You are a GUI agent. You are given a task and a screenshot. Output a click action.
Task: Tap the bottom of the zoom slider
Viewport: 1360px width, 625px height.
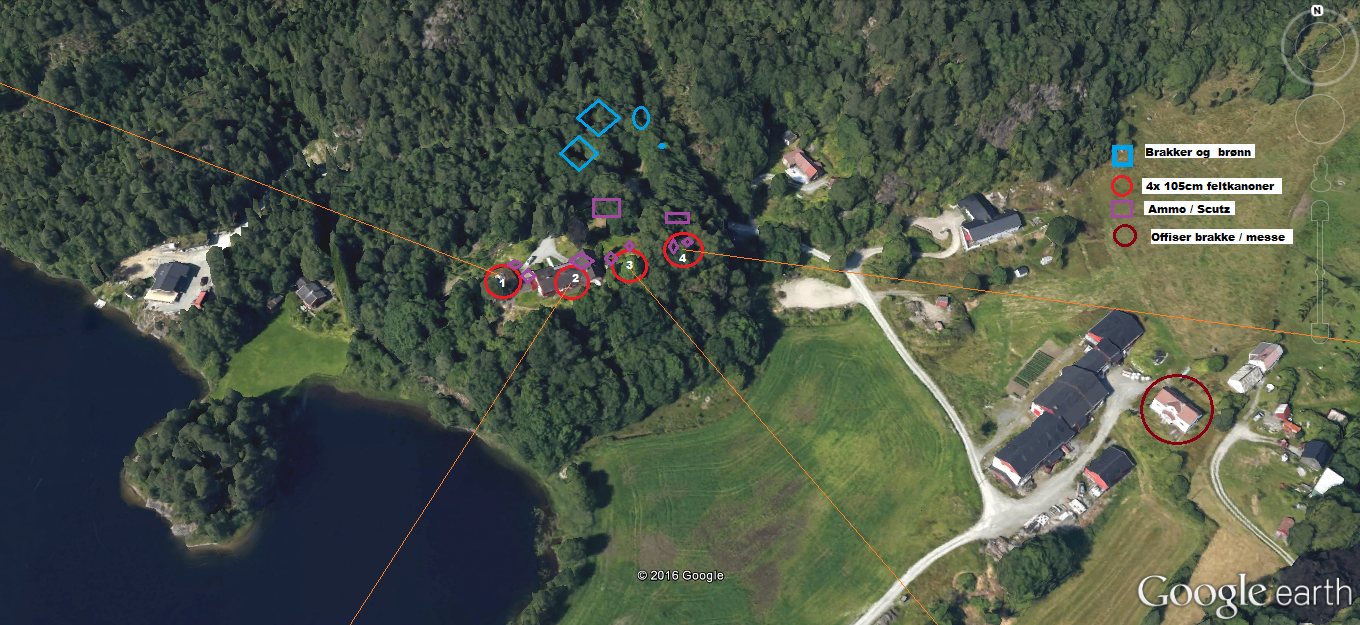coord(1319,331)
